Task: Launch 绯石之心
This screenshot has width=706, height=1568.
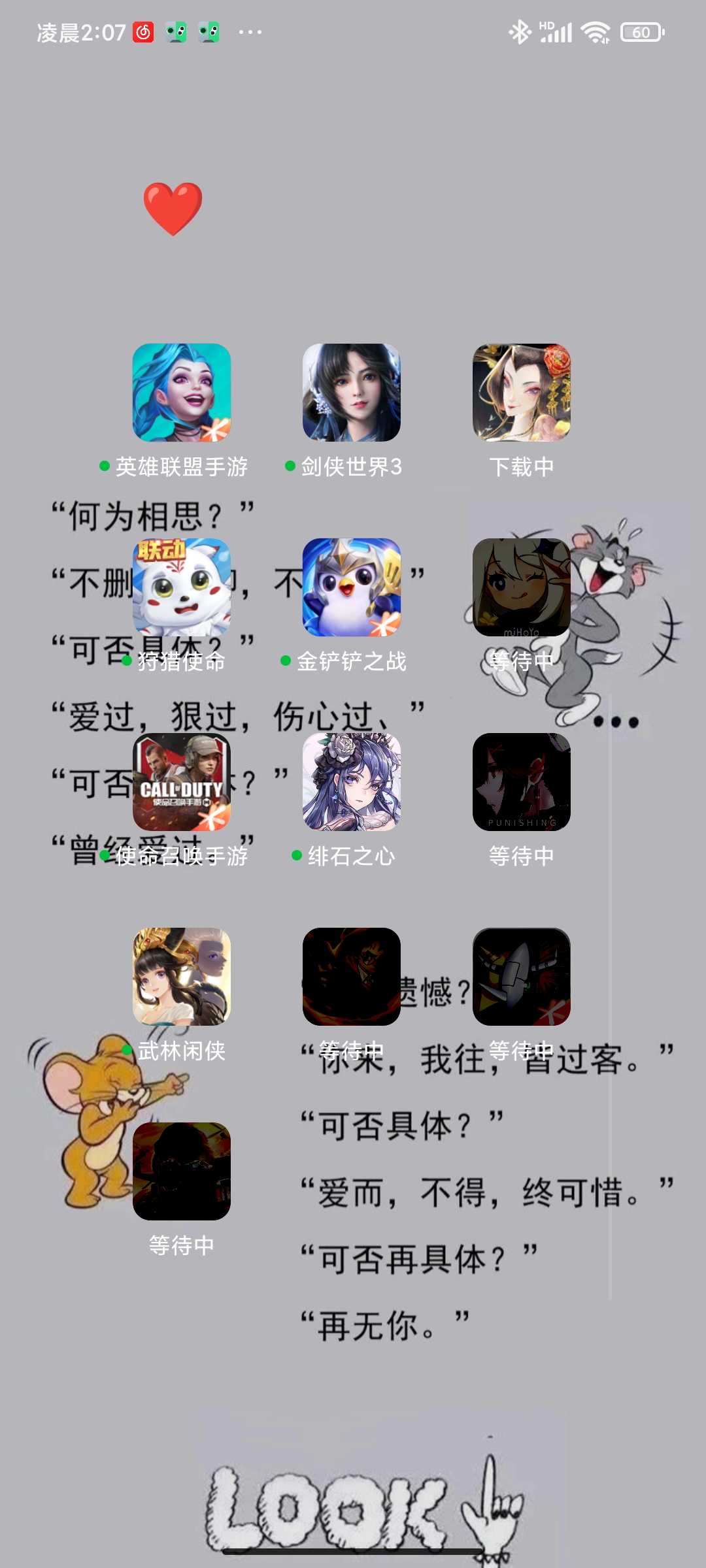Action: pyautogui.click(x=352, y=782)
